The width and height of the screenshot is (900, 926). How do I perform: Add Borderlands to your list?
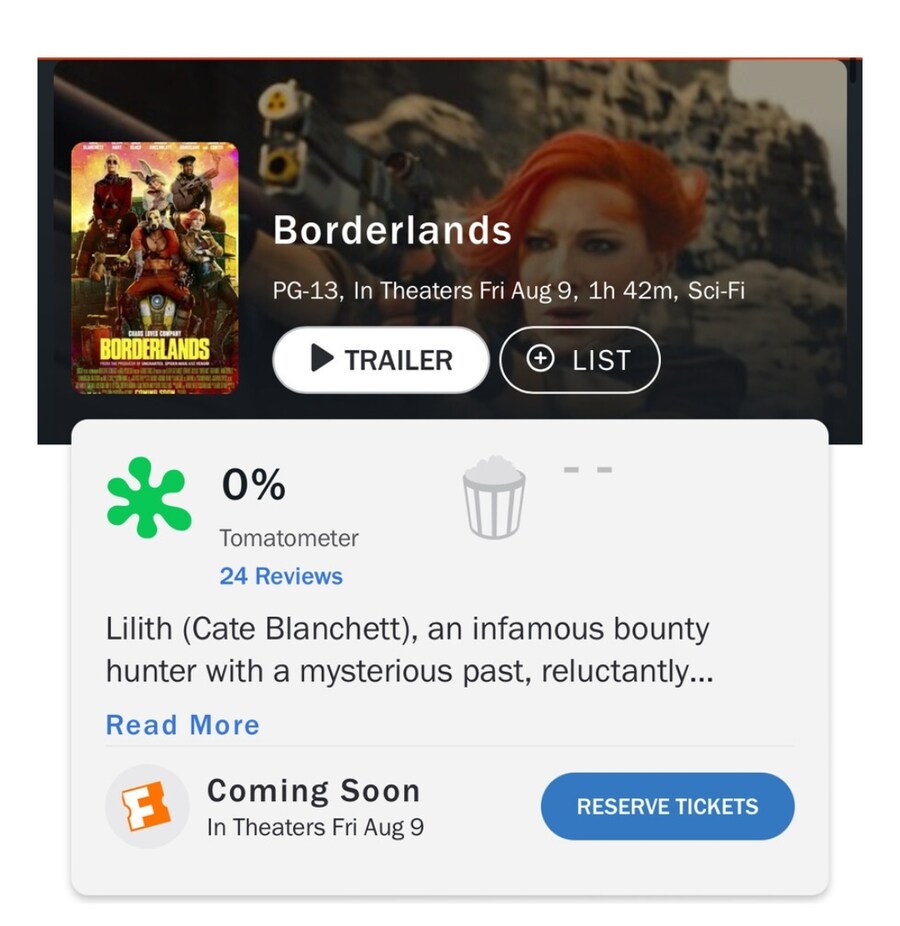580,360
